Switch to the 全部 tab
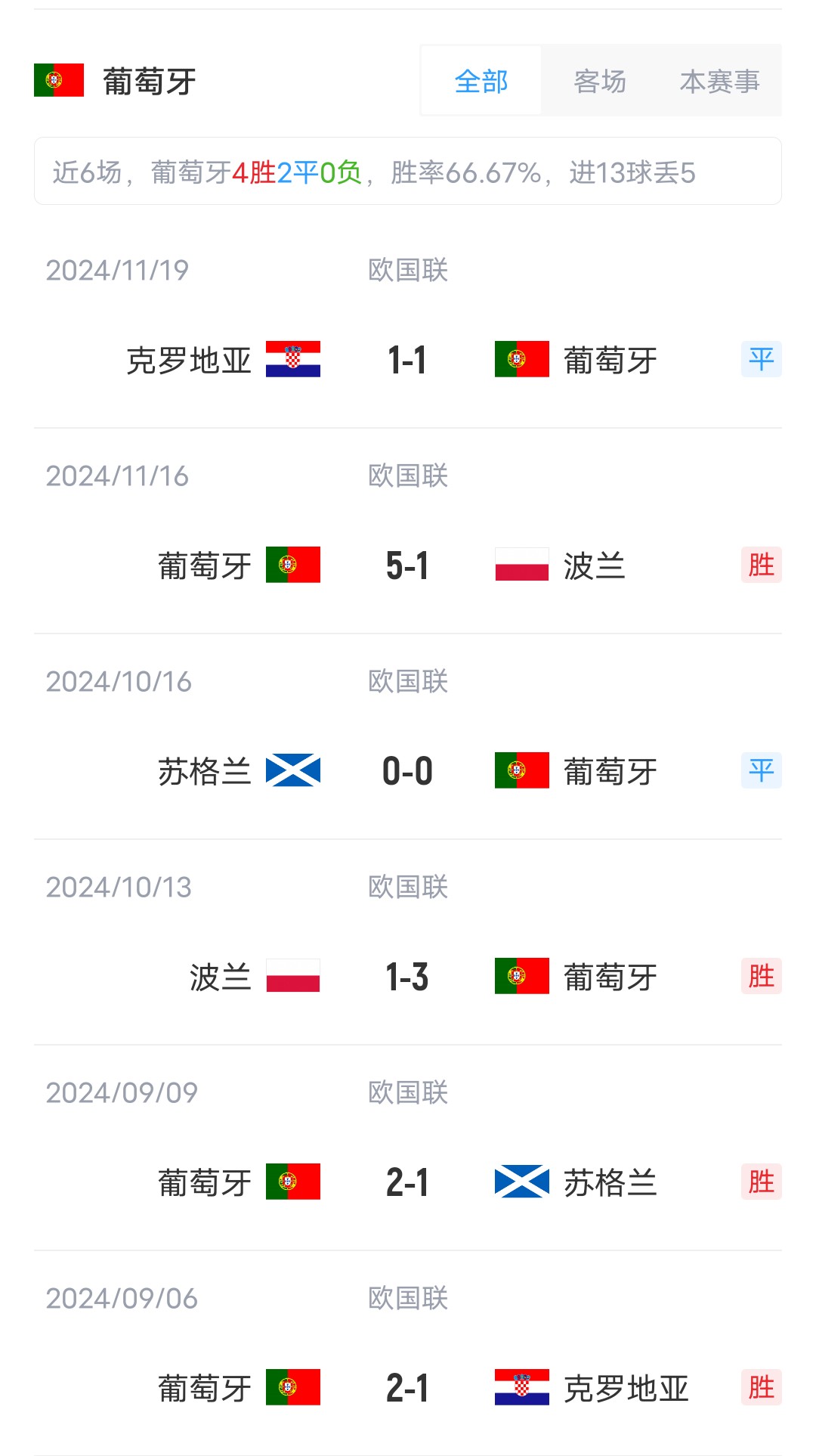The height and width of the screenshot is (1456, 816). click(481, 81)
